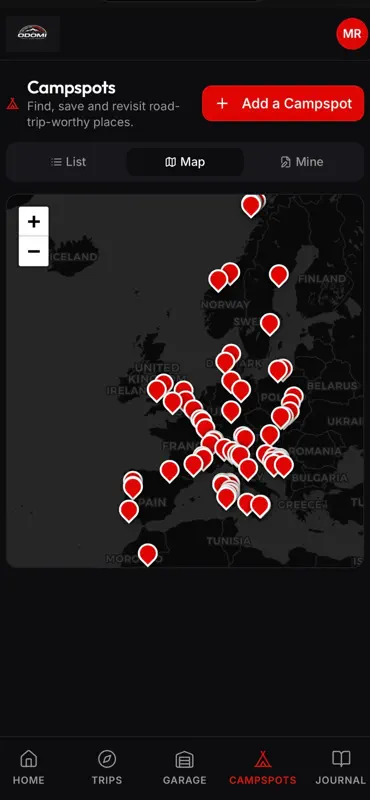This screenshot has height=800, width=370.
Task: Tap the Add a Campspot button
Action: [283, 104]
